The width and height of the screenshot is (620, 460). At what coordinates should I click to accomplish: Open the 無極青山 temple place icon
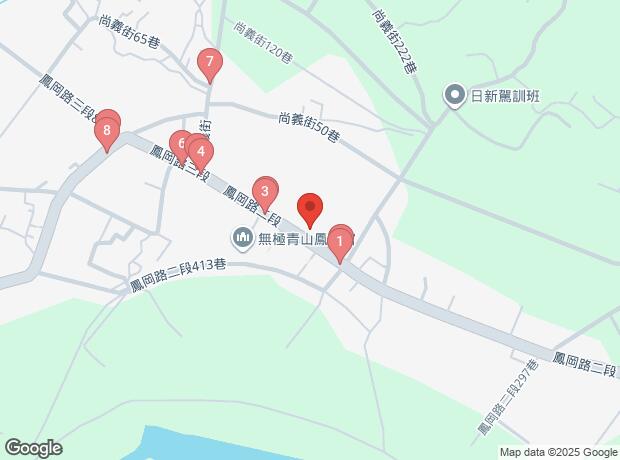pos(241,238)
